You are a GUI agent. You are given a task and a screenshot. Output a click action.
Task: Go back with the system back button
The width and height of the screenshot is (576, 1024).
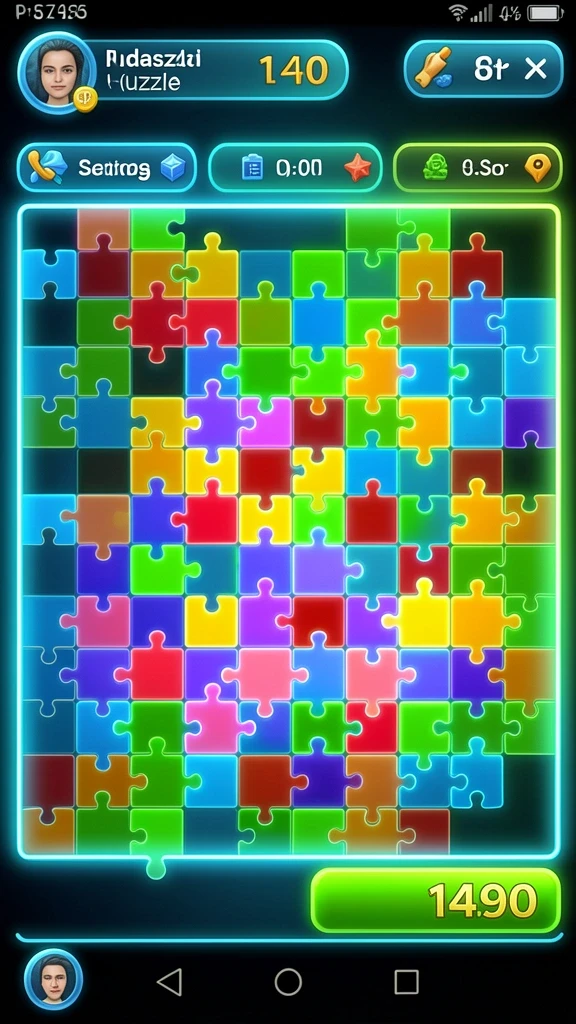pos(170,981)
